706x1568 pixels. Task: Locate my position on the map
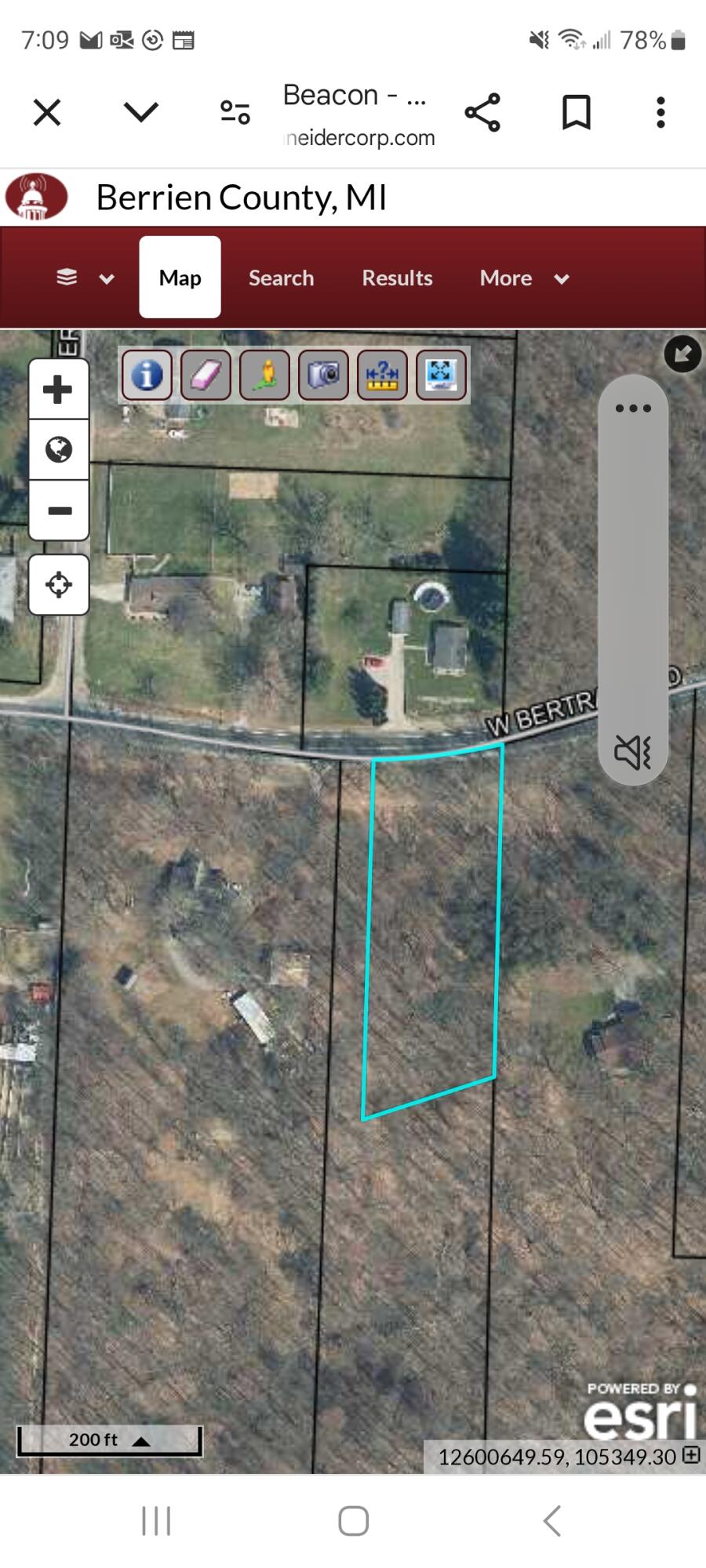pyautogui.click(x=58, y=585)
